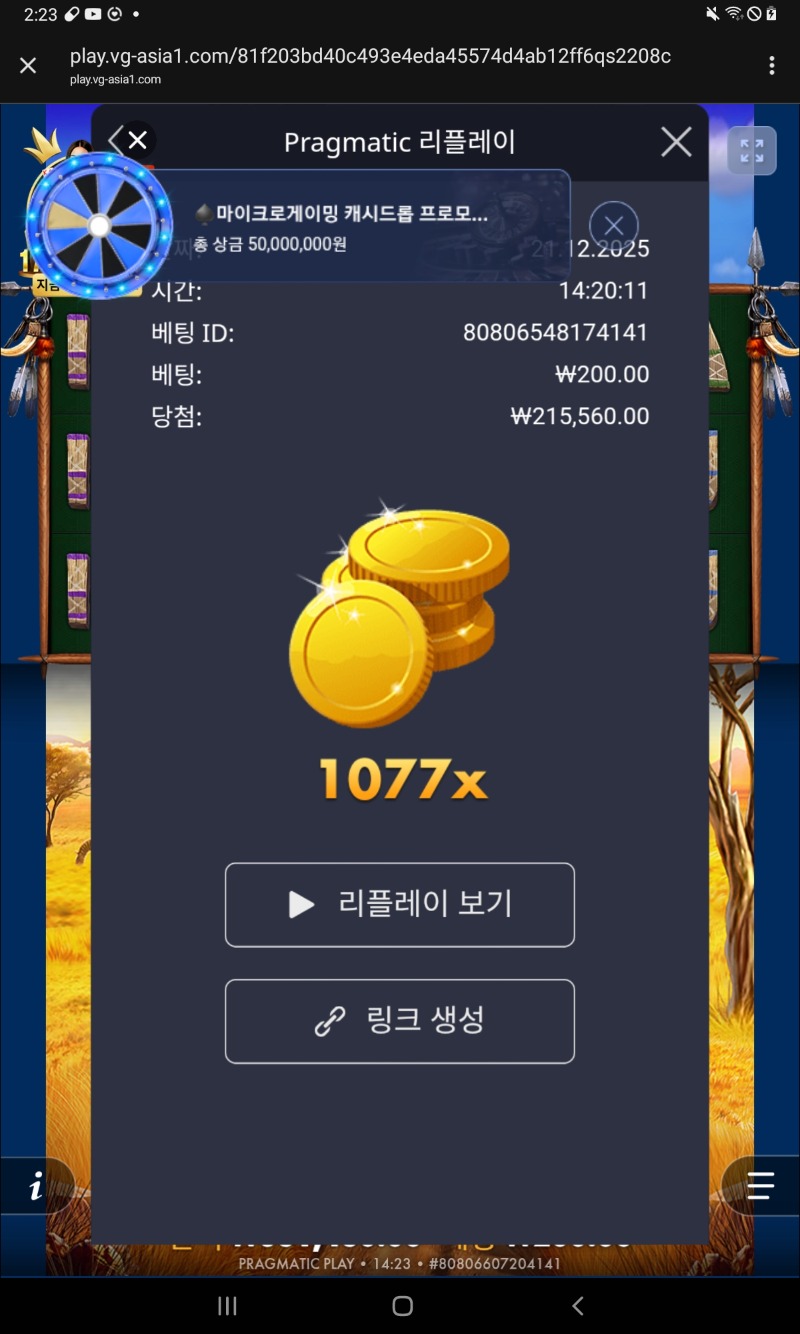800x1334 pixels.
Task: Go to the home screen
Action: pos(402,1306)
